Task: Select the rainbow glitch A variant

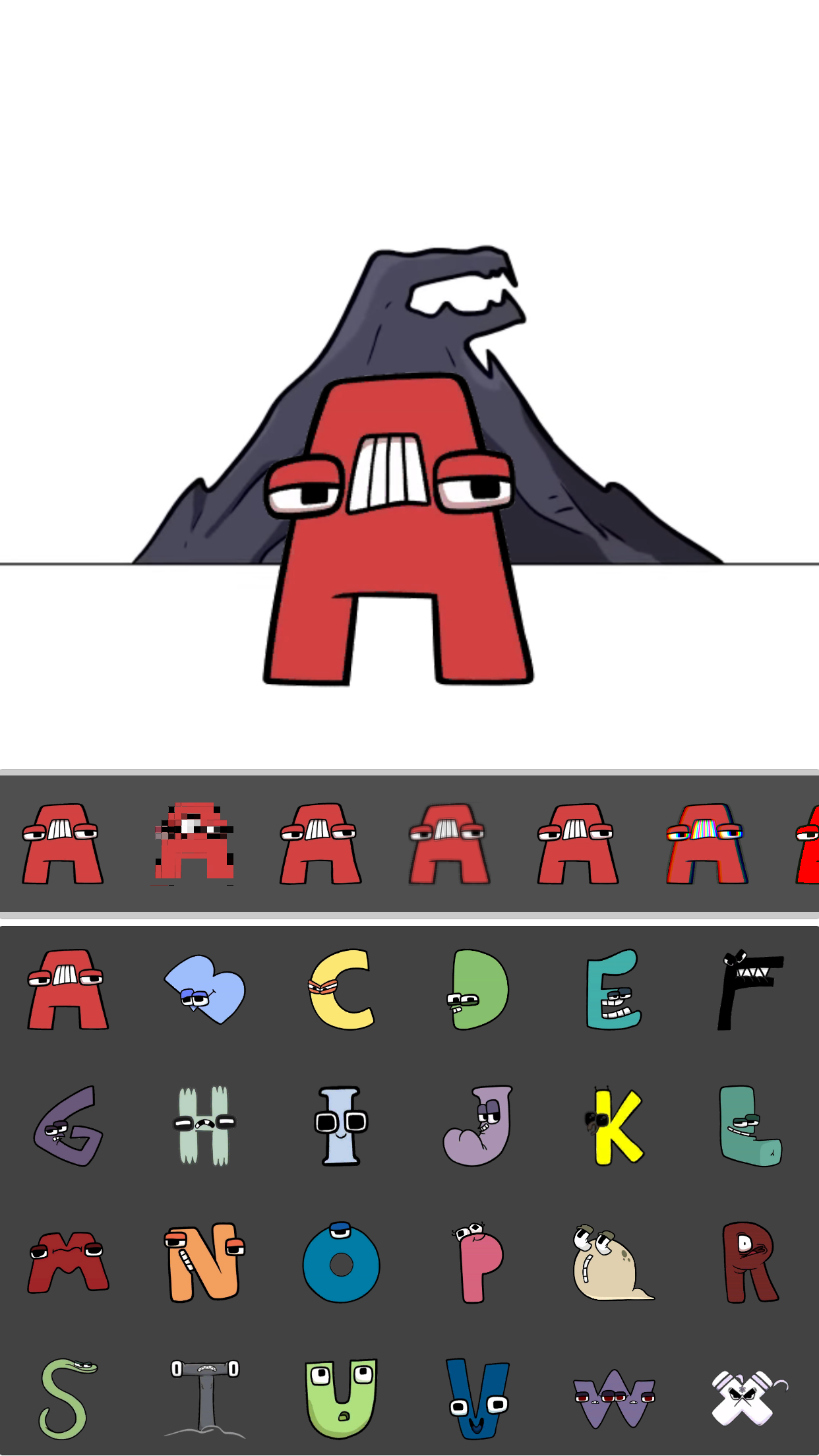Action: click(x=706, y=843)
